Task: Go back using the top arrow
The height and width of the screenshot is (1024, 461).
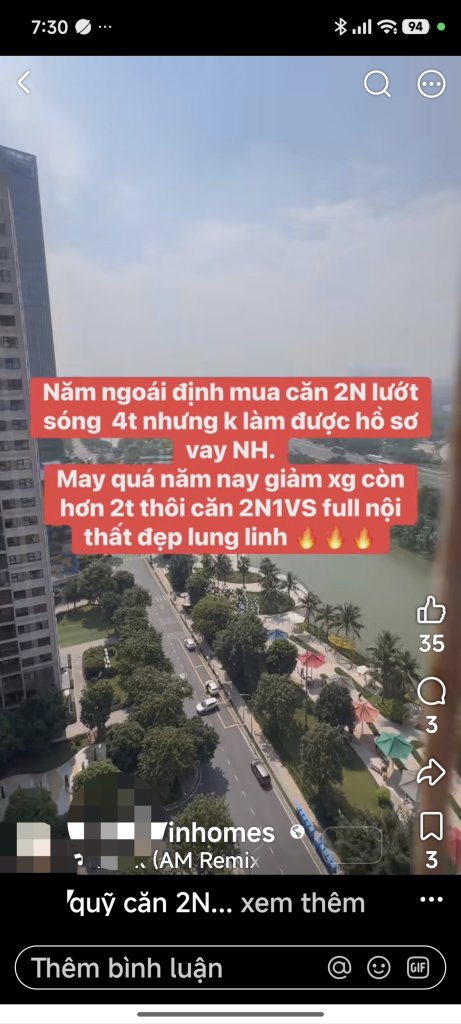Action: pyautogui.click(x=24, y=83)
